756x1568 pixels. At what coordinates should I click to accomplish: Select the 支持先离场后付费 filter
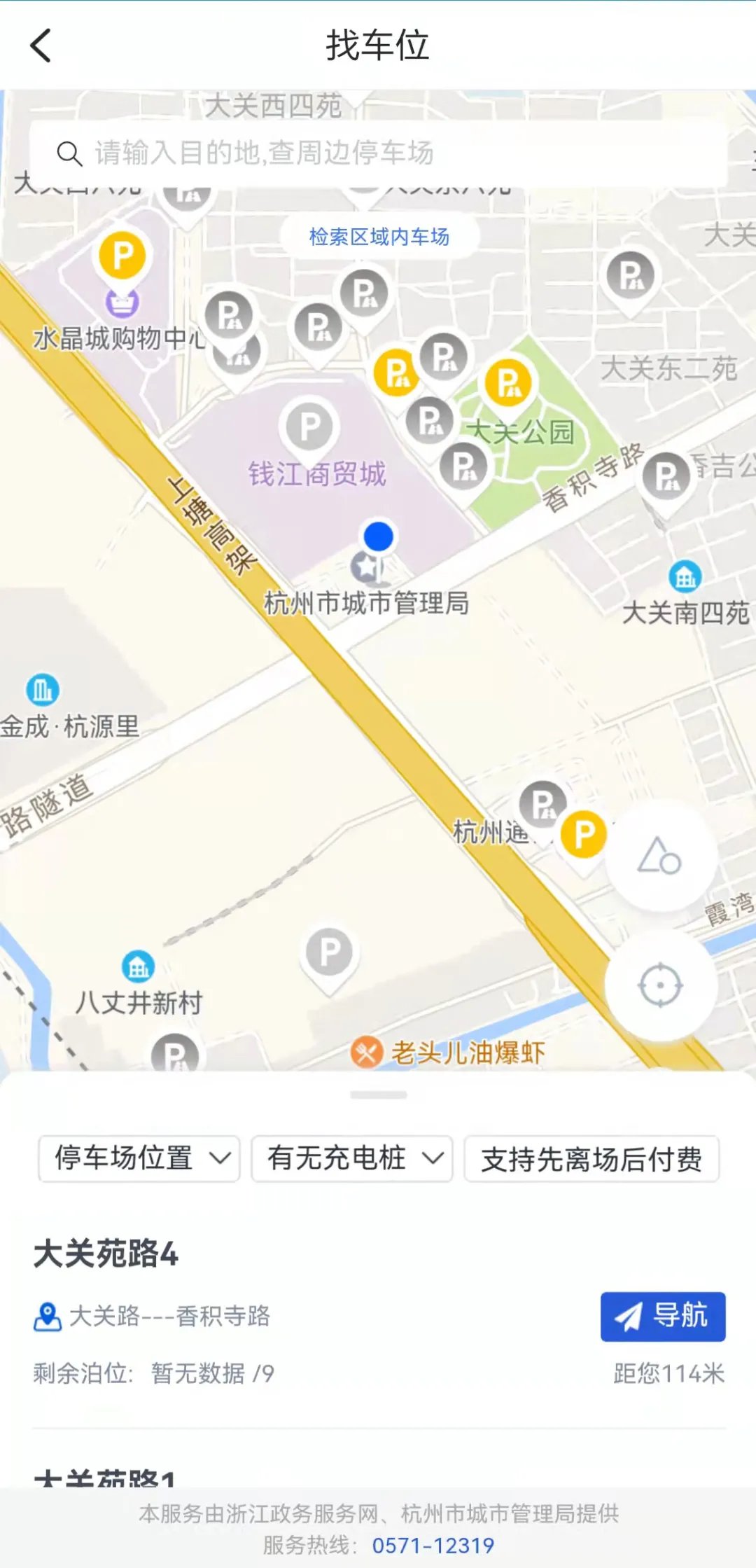click(591, 1158)
